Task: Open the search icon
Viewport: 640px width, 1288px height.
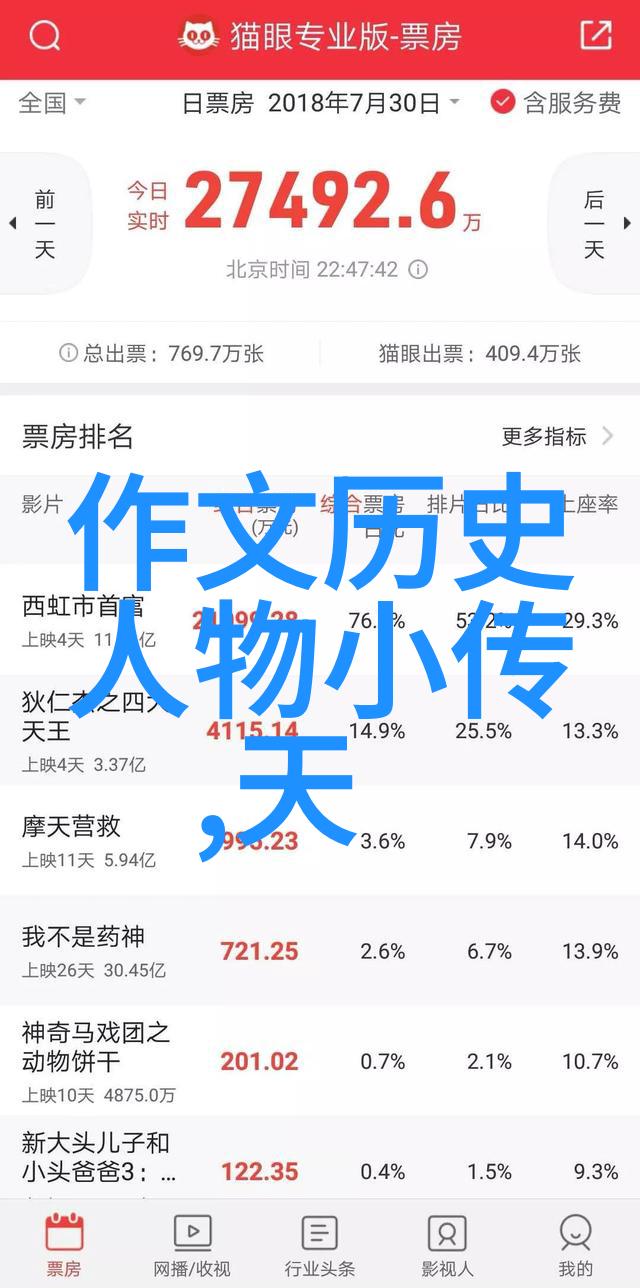Action: [x=44, y=37]
